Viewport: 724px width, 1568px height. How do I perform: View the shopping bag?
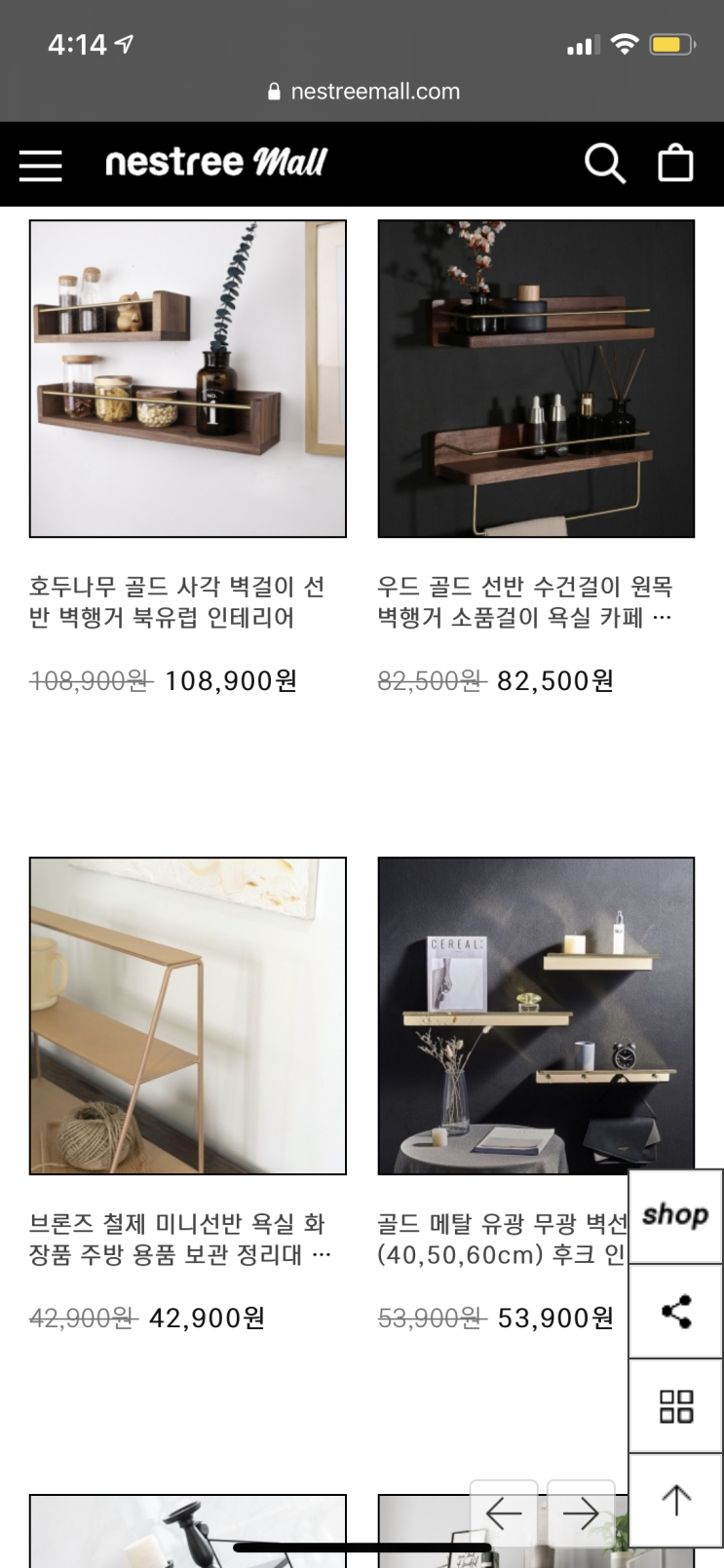(x=675, y=164)
